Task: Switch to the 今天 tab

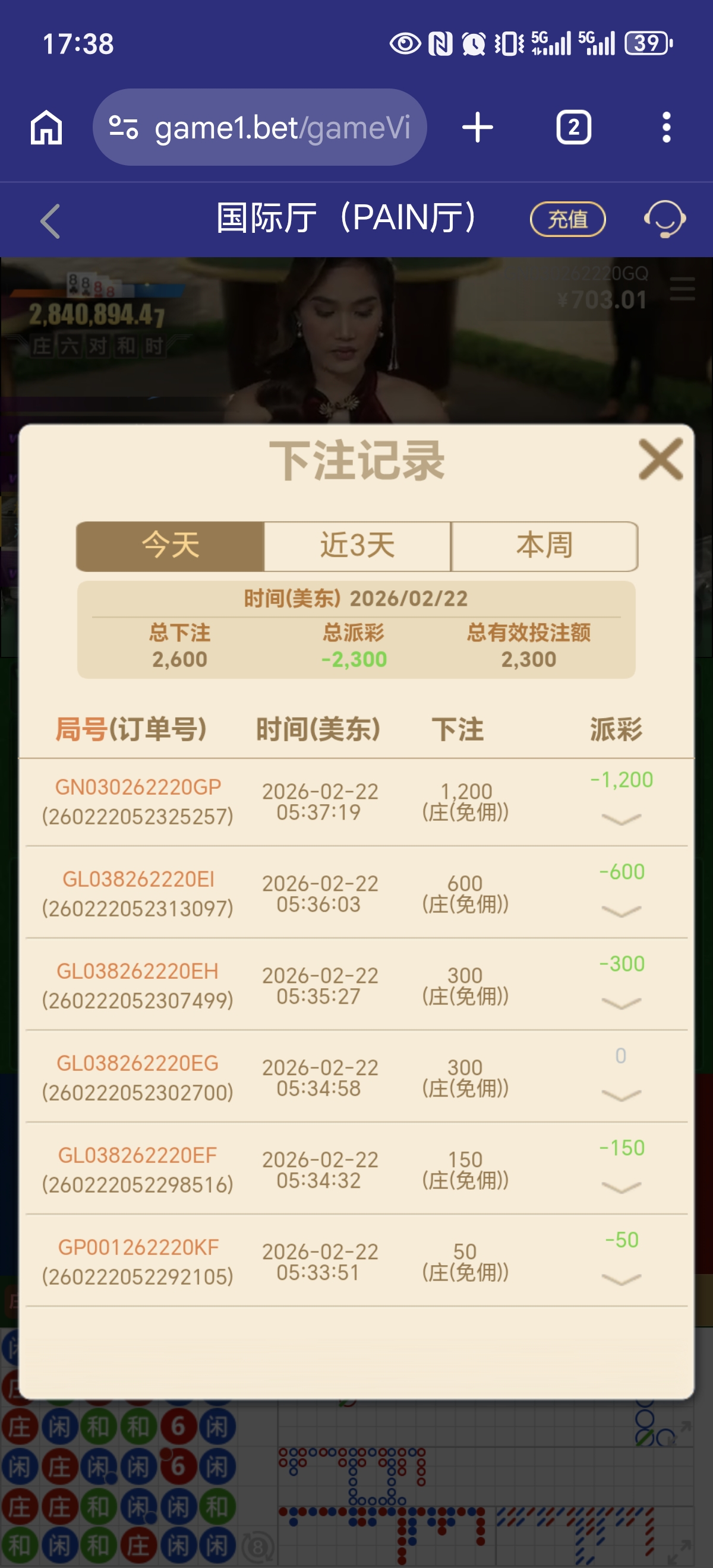Action: click(169, 546)
